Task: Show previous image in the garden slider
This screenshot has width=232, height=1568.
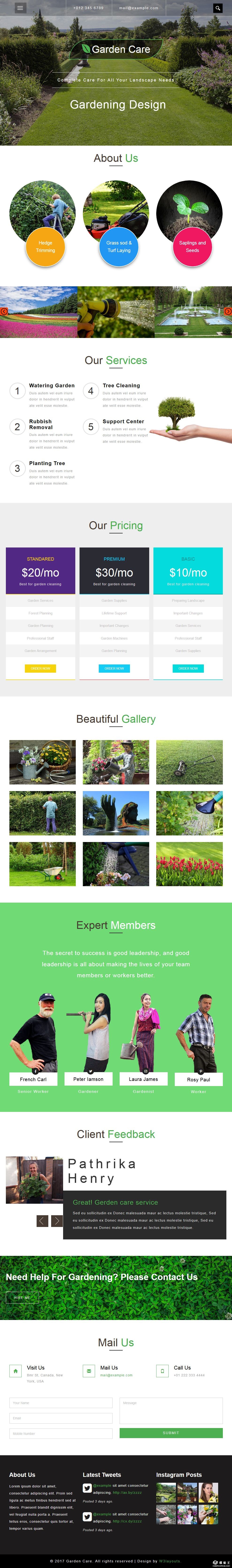Action: pyautogui.click(x=4, y=311)
